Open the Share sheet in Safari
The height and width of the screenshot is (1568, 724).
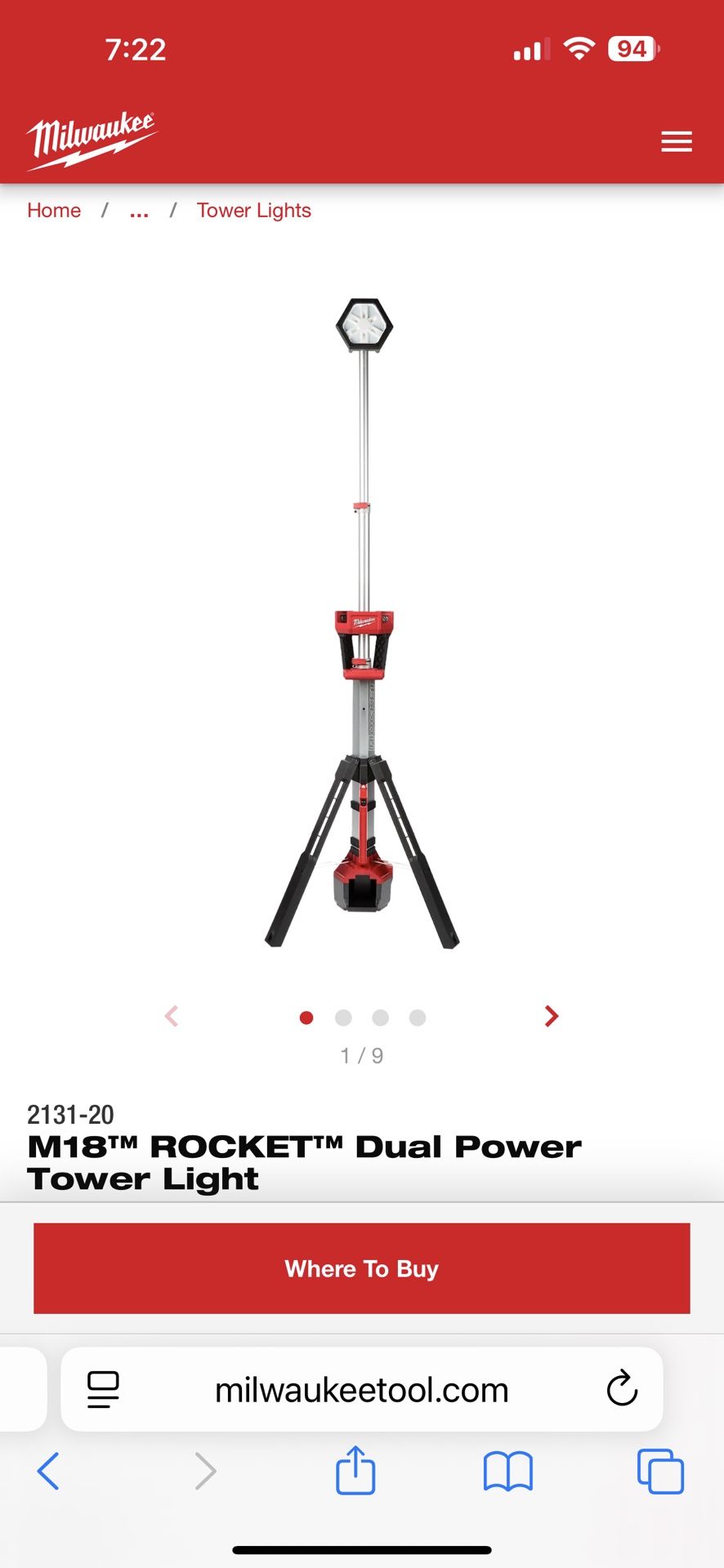tap(356, 1472)
